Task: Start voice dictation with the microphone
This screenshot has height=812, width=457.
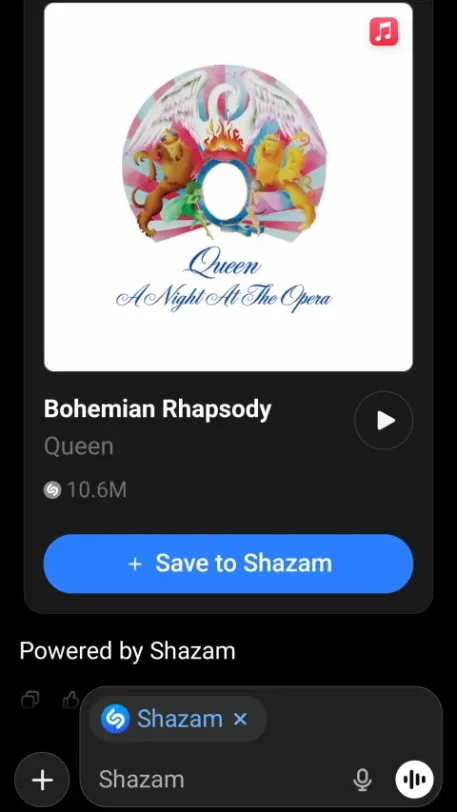Action: [x=362, y=779]
